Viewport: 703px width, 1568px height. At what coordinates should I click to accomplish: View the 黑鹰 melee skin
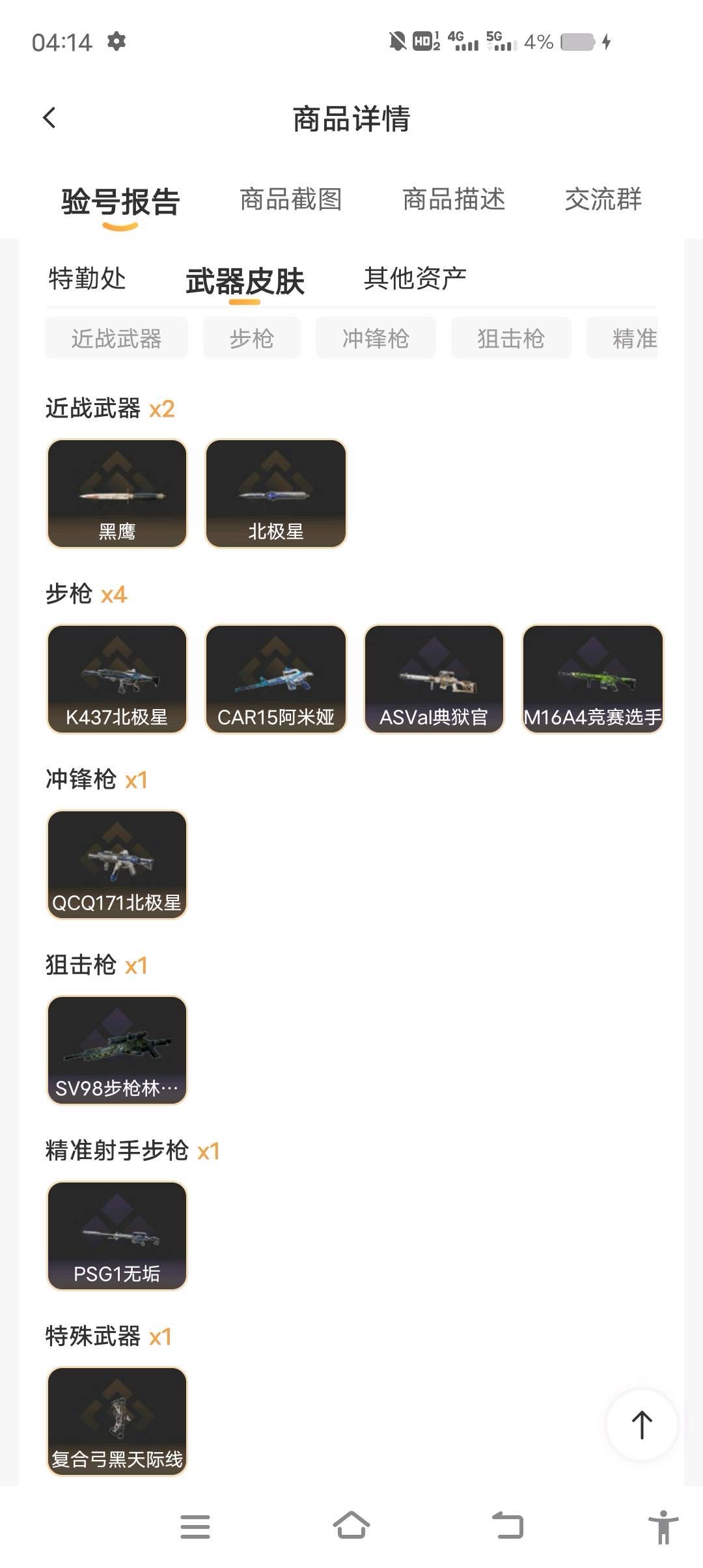point(117,494)
